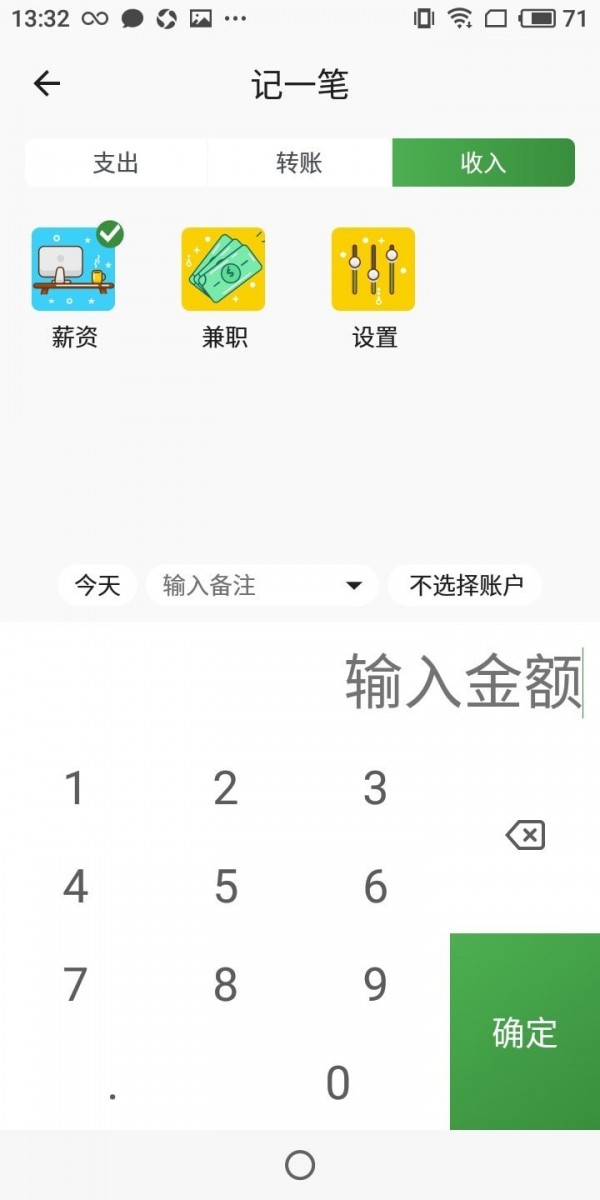Enter digit 5 on the keypad
The image size is (600, 1200).
[x=226, y=887]
